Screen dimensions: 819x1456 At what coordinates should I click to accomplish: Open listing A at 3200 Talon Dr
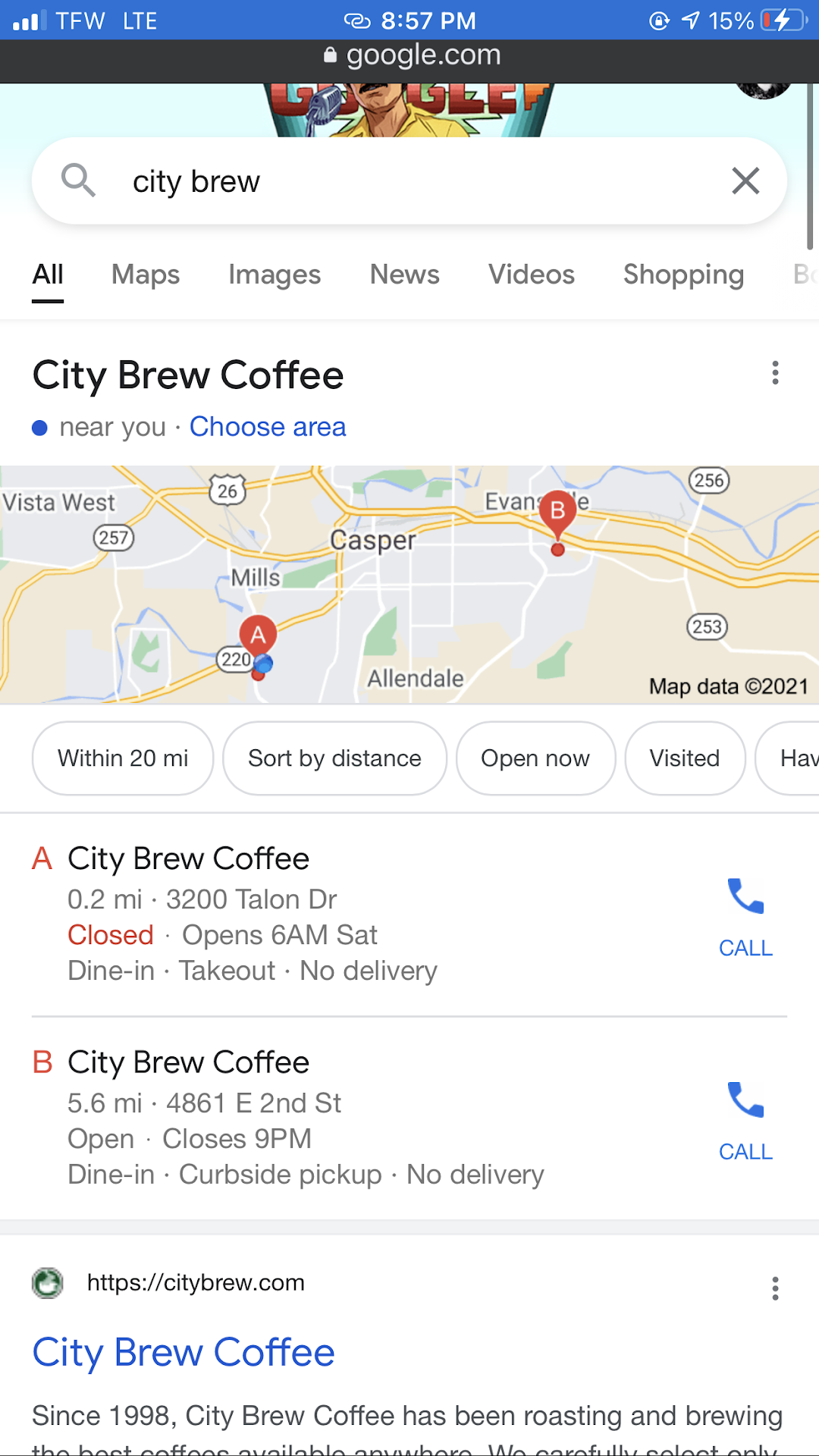[189, 859]
